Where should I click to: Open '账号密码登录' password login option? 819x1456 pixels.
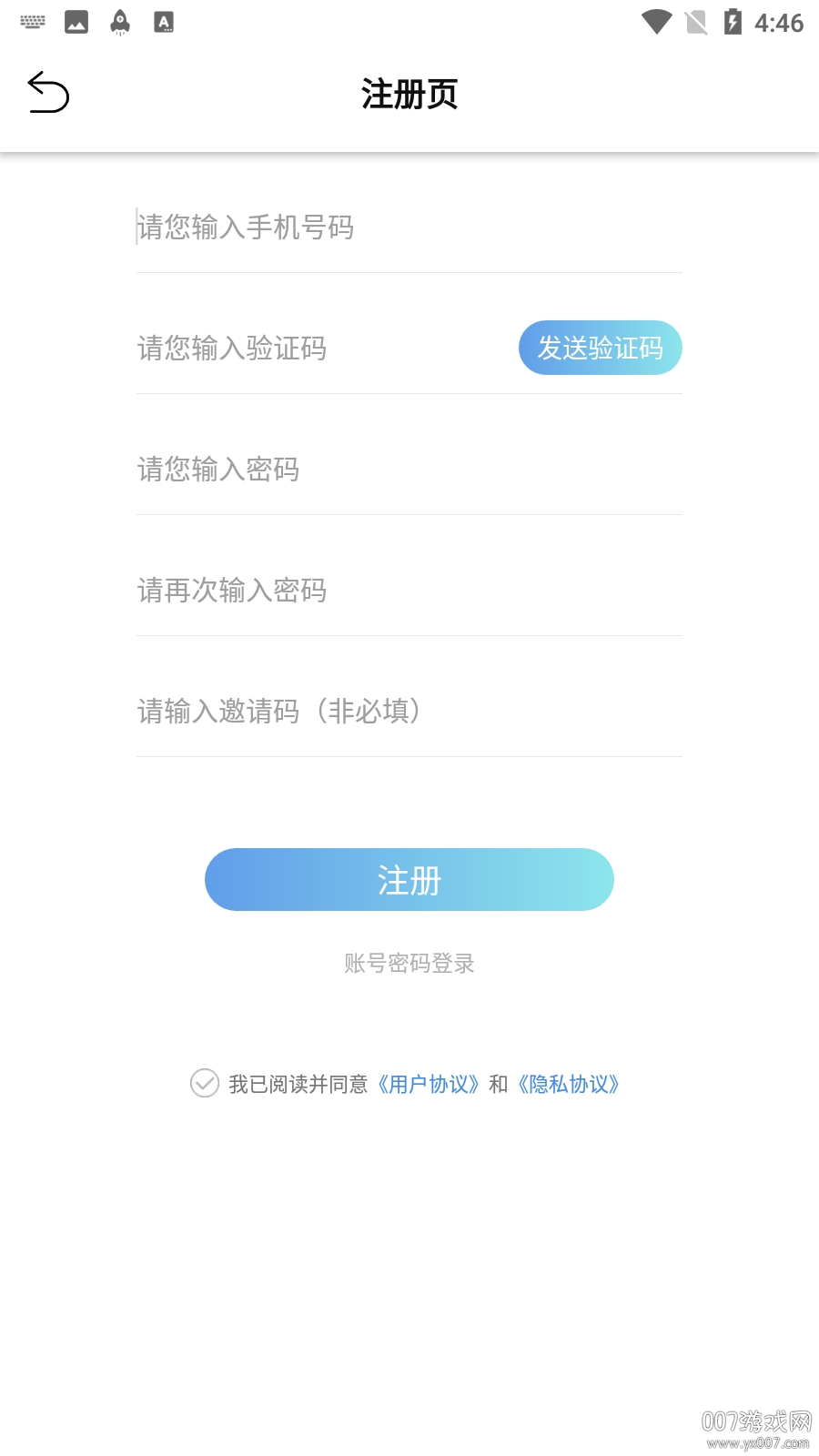[x=409, y=963]
